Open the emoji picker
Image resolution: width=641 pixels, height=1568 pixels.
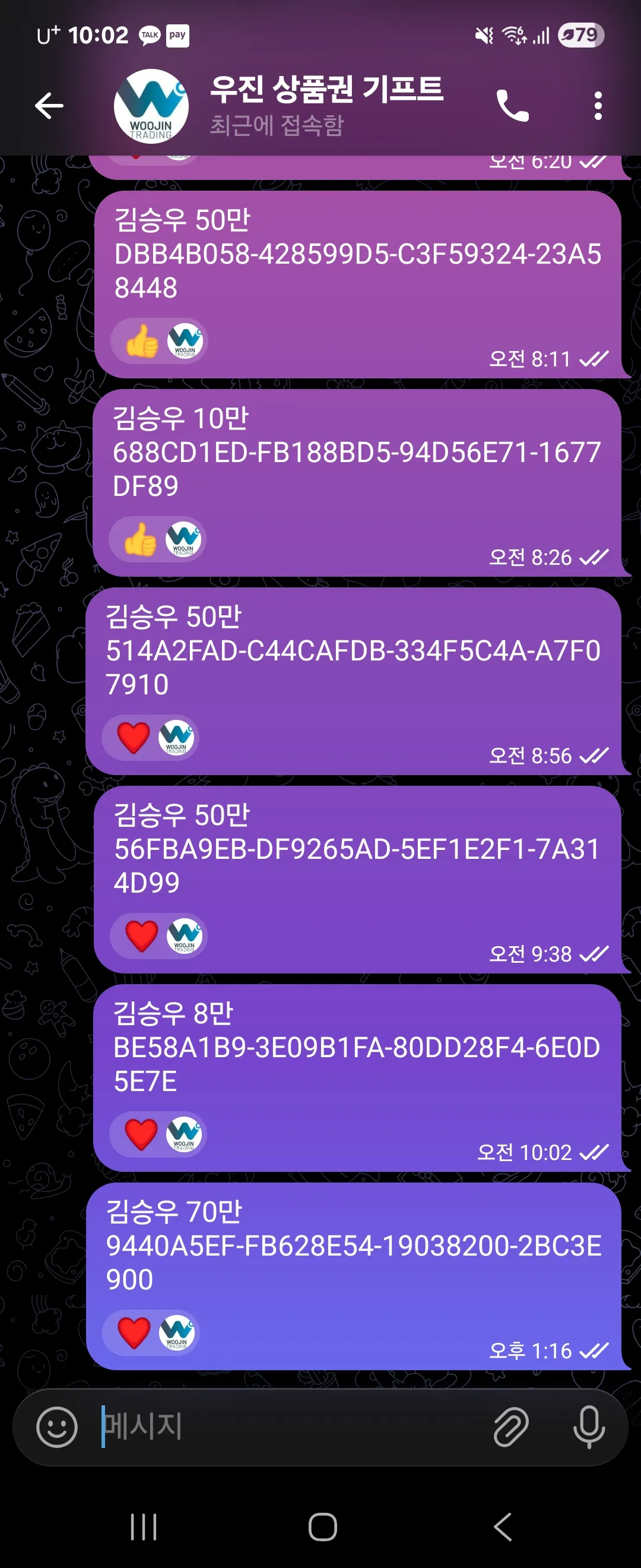pos(57,1427)
